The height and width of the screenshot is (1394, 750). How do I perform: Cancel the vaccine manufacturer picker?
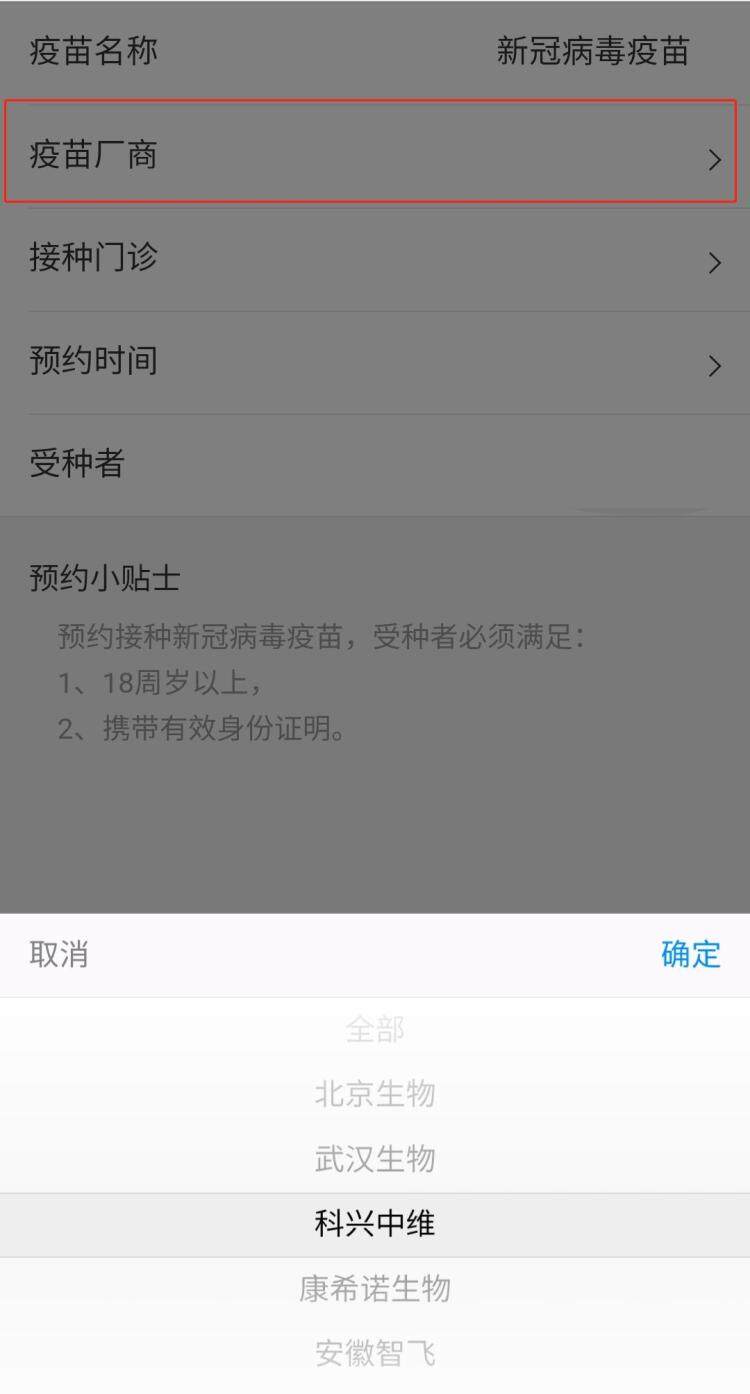pos(59,954)
